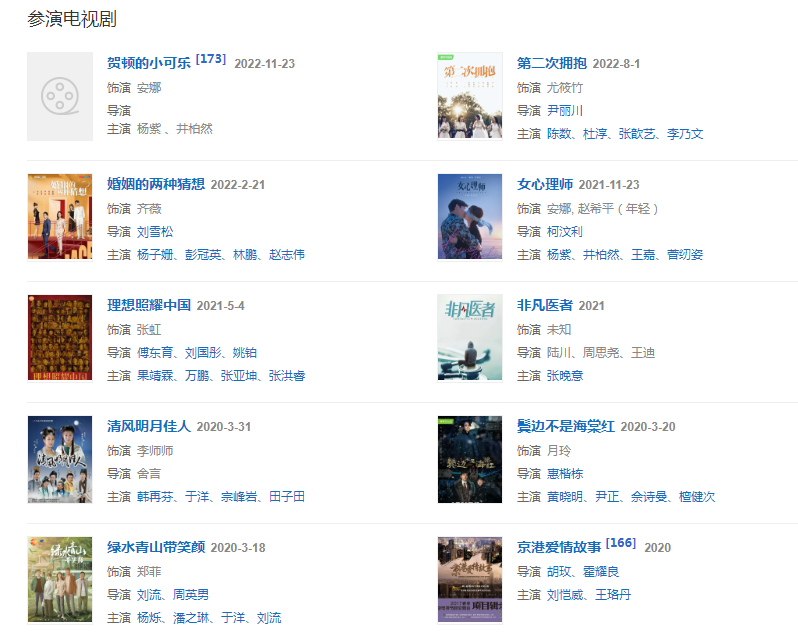View lead actor 张晚意's page

[565, 376]
